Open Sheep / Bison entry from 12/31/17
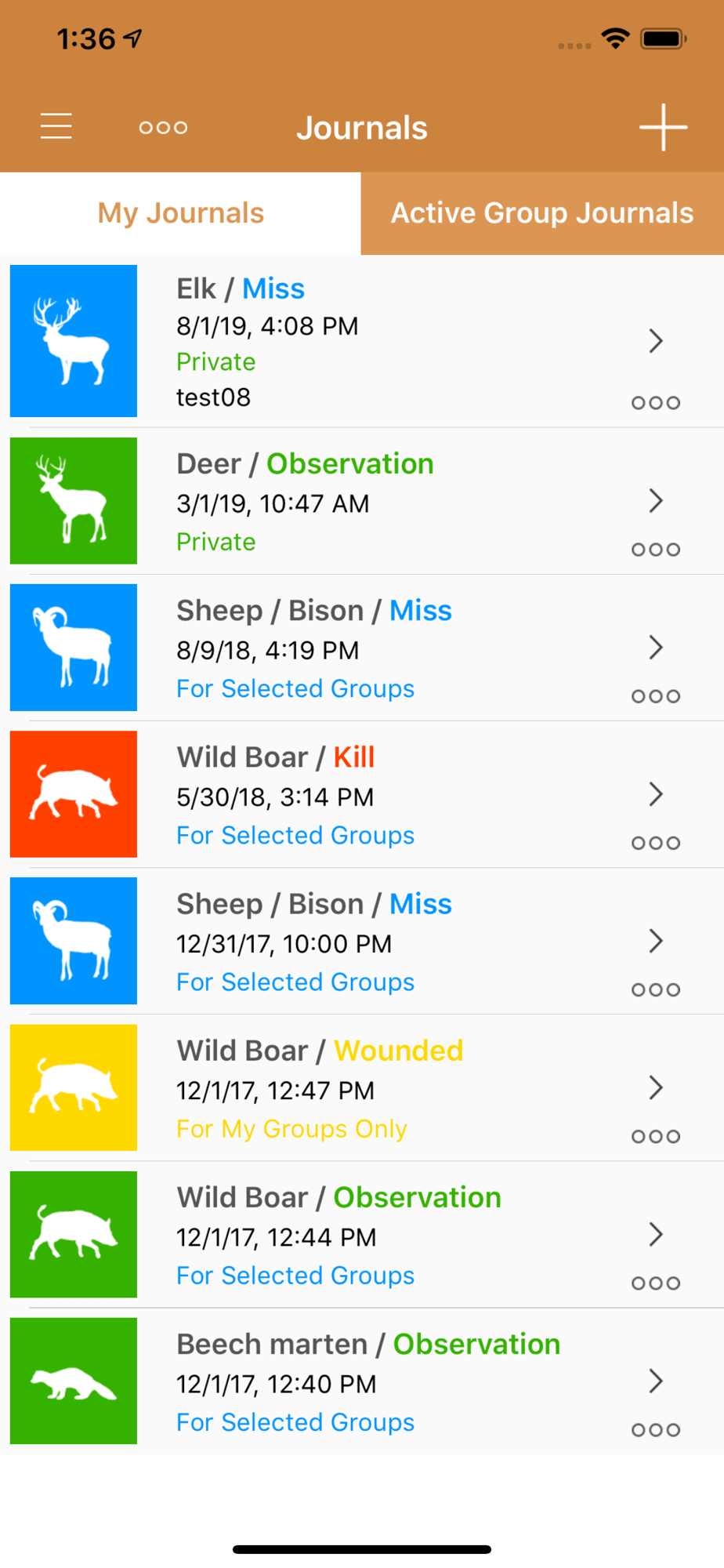 [362, 941]
